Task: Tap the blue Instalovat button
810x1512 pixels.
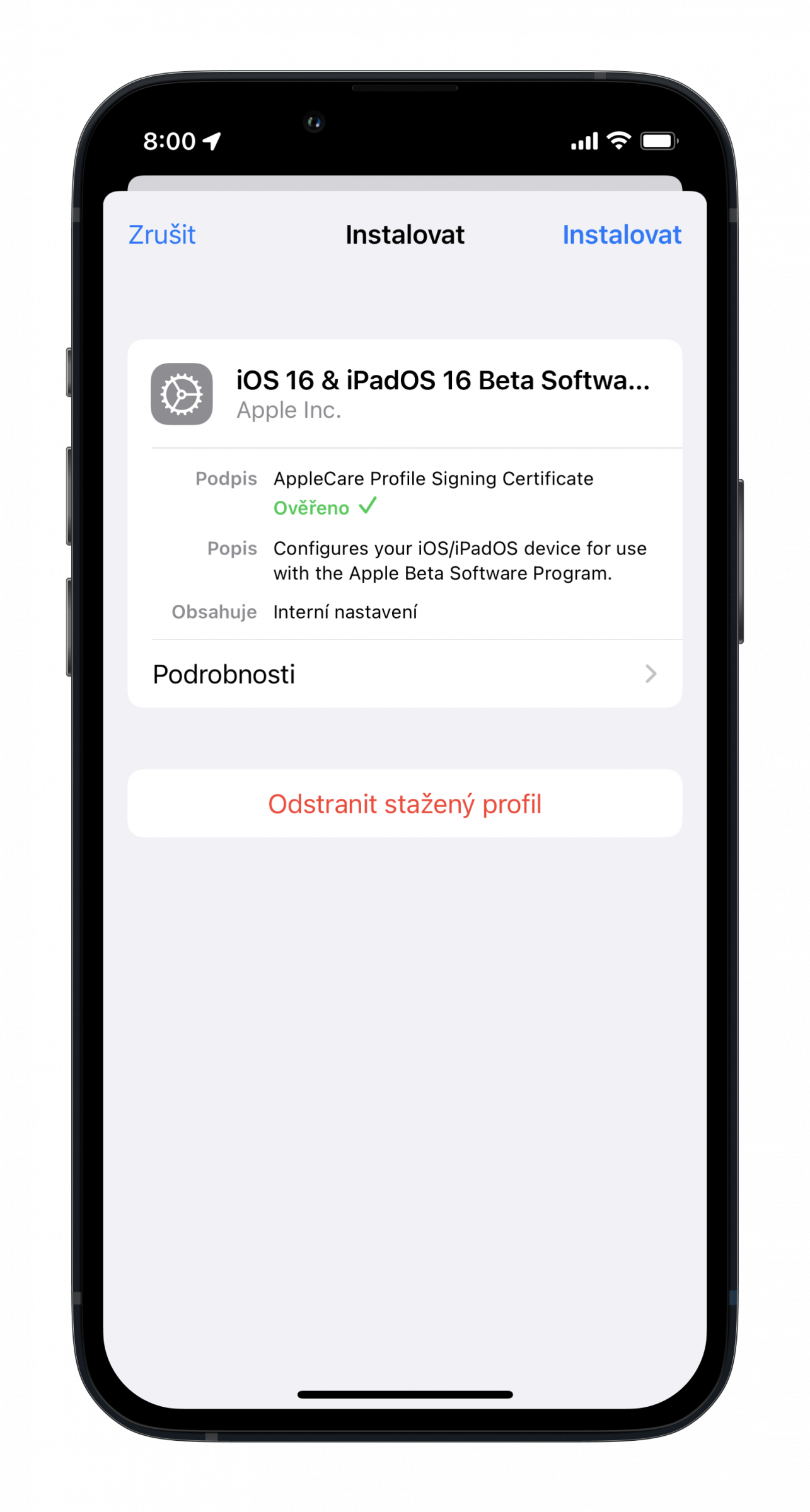Action: tap(622, 234)
